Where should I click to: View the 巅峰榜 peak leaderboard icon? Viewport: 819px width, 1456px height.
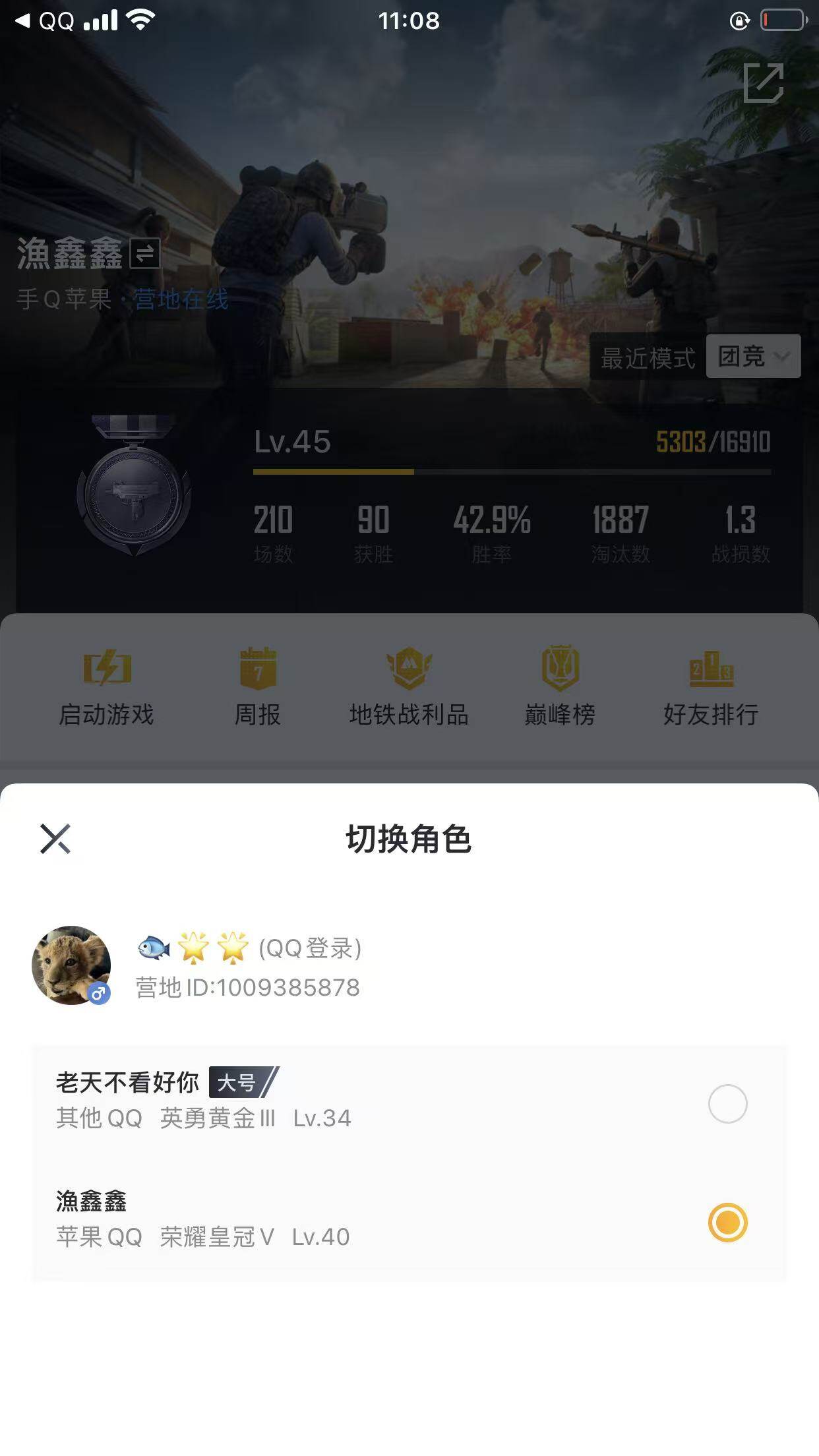559,671
